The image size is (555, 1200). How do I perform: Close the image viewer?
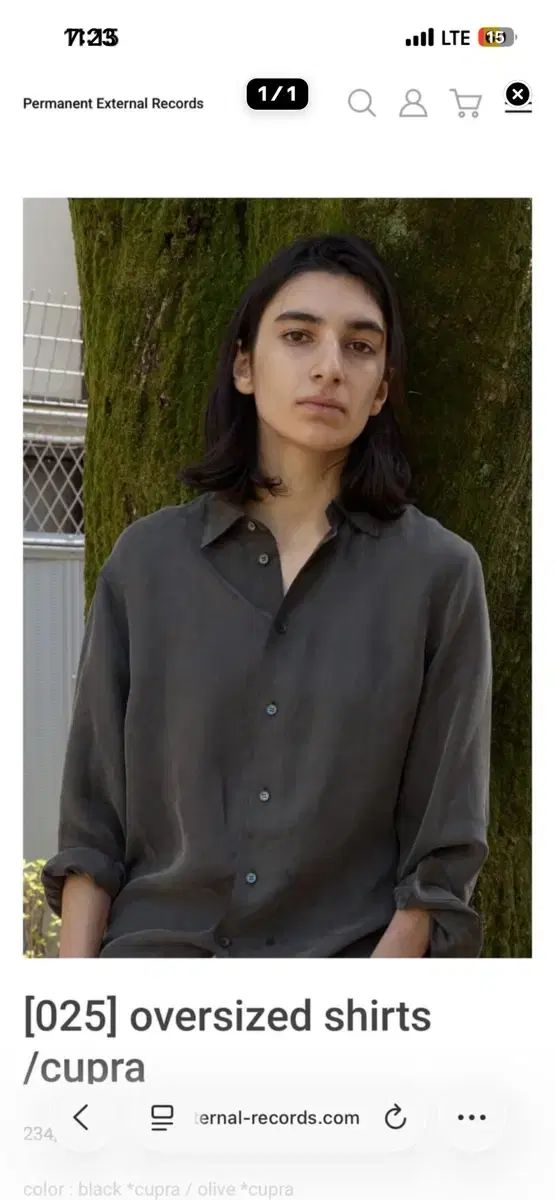tap(517, 95)
